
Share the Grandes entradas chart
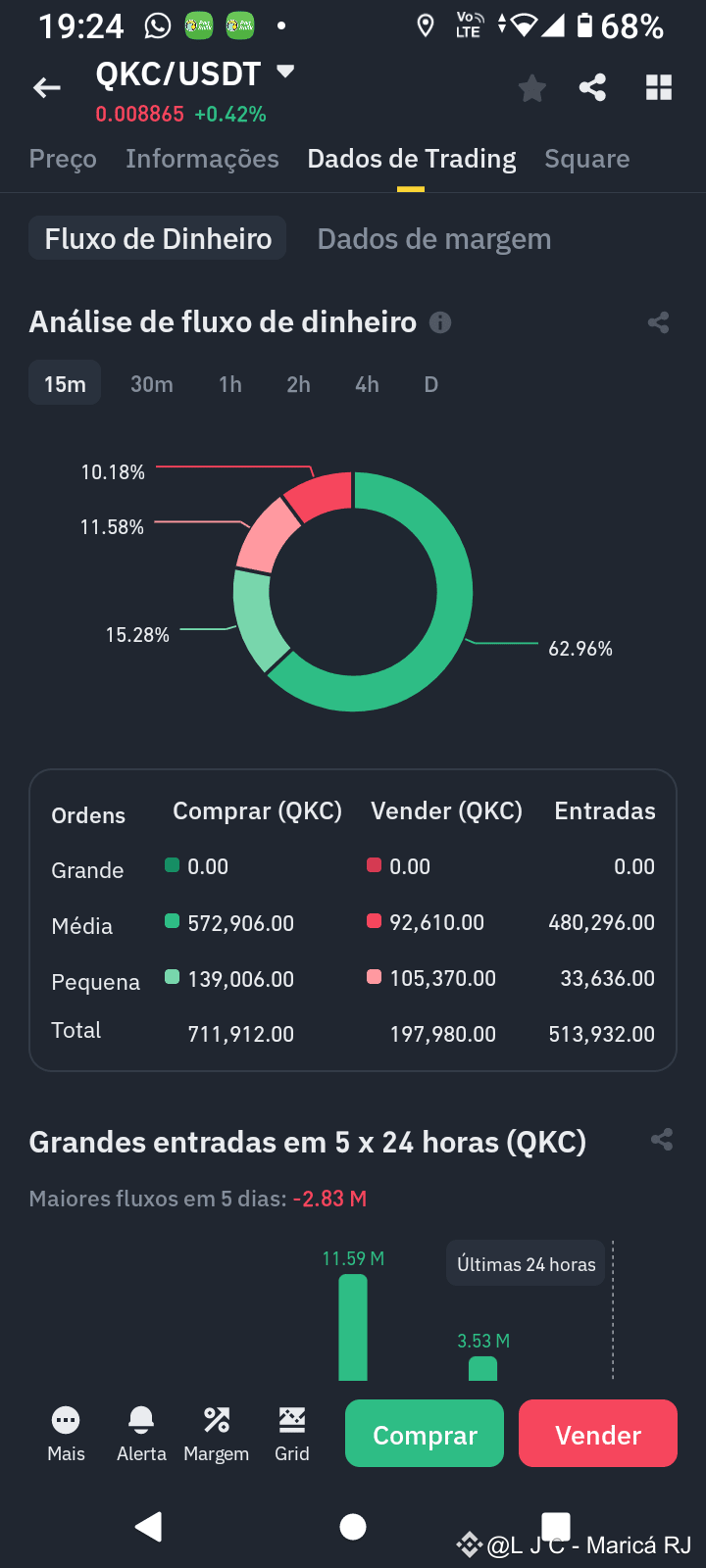point(662,1140)
